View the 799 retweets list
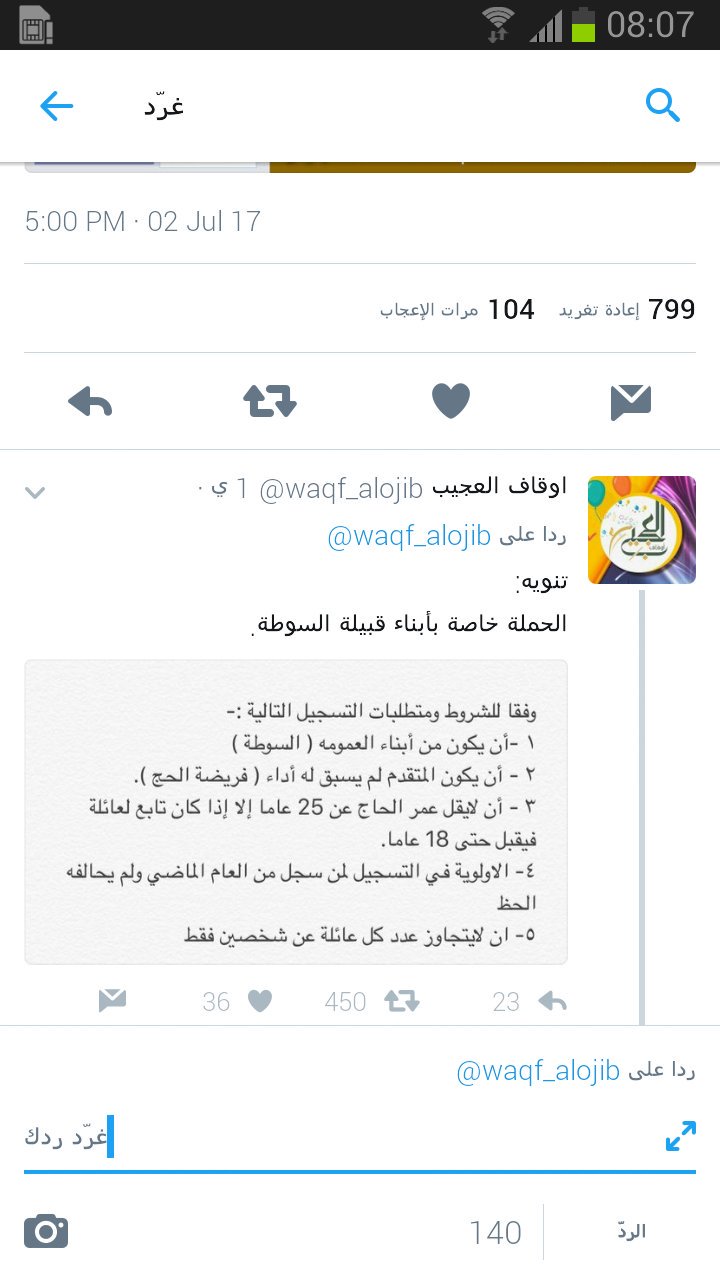Image resolution: width=720 pixels, height=1280 pixels. pyautogui.click(x=628, y=310)
